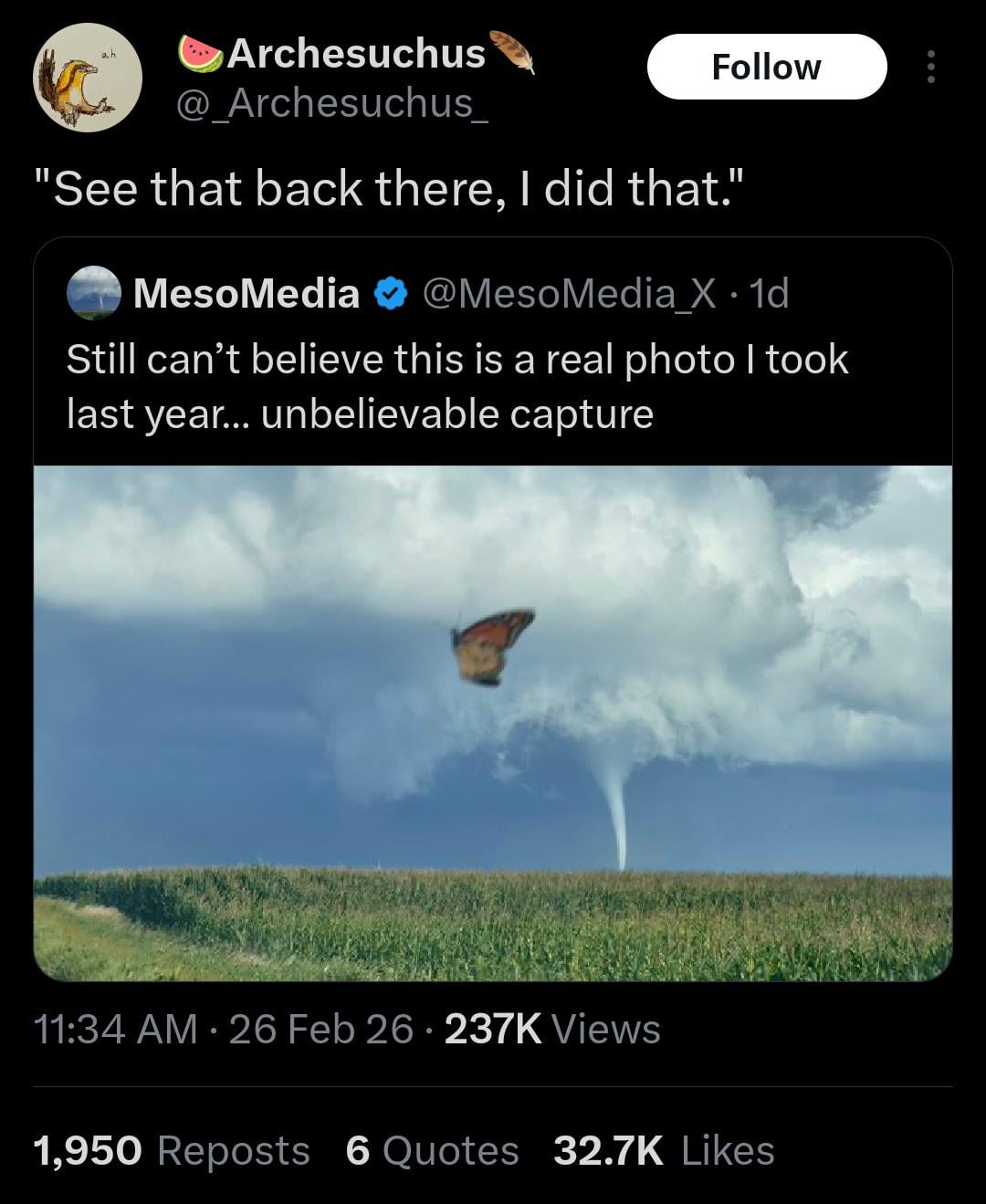986x1204 pixels.
Task: Follow the Archesuchus account
Action: pyautogui.click(x=766, y=67)
